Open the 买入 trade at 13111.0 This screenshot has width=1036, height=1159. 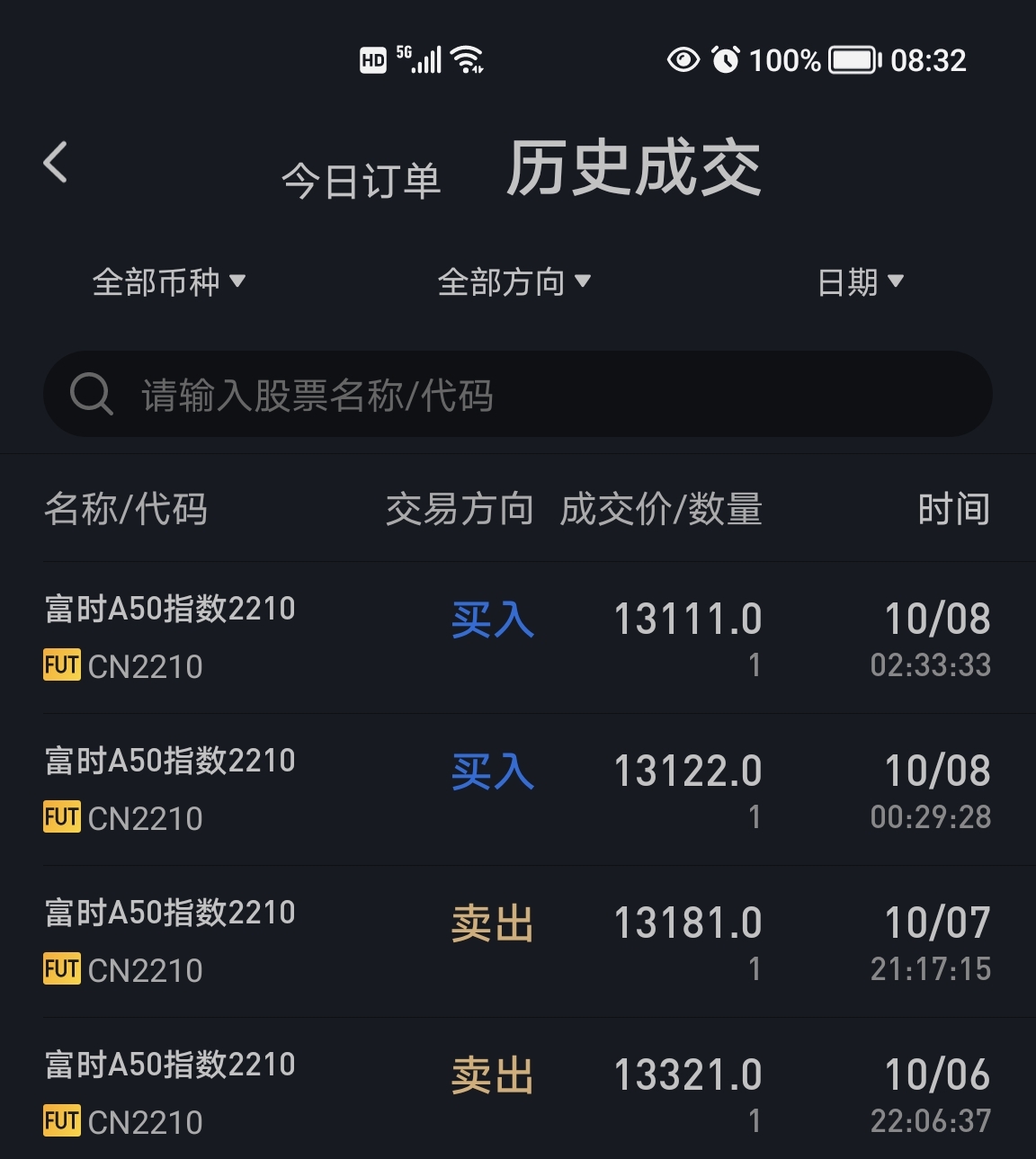518,637
